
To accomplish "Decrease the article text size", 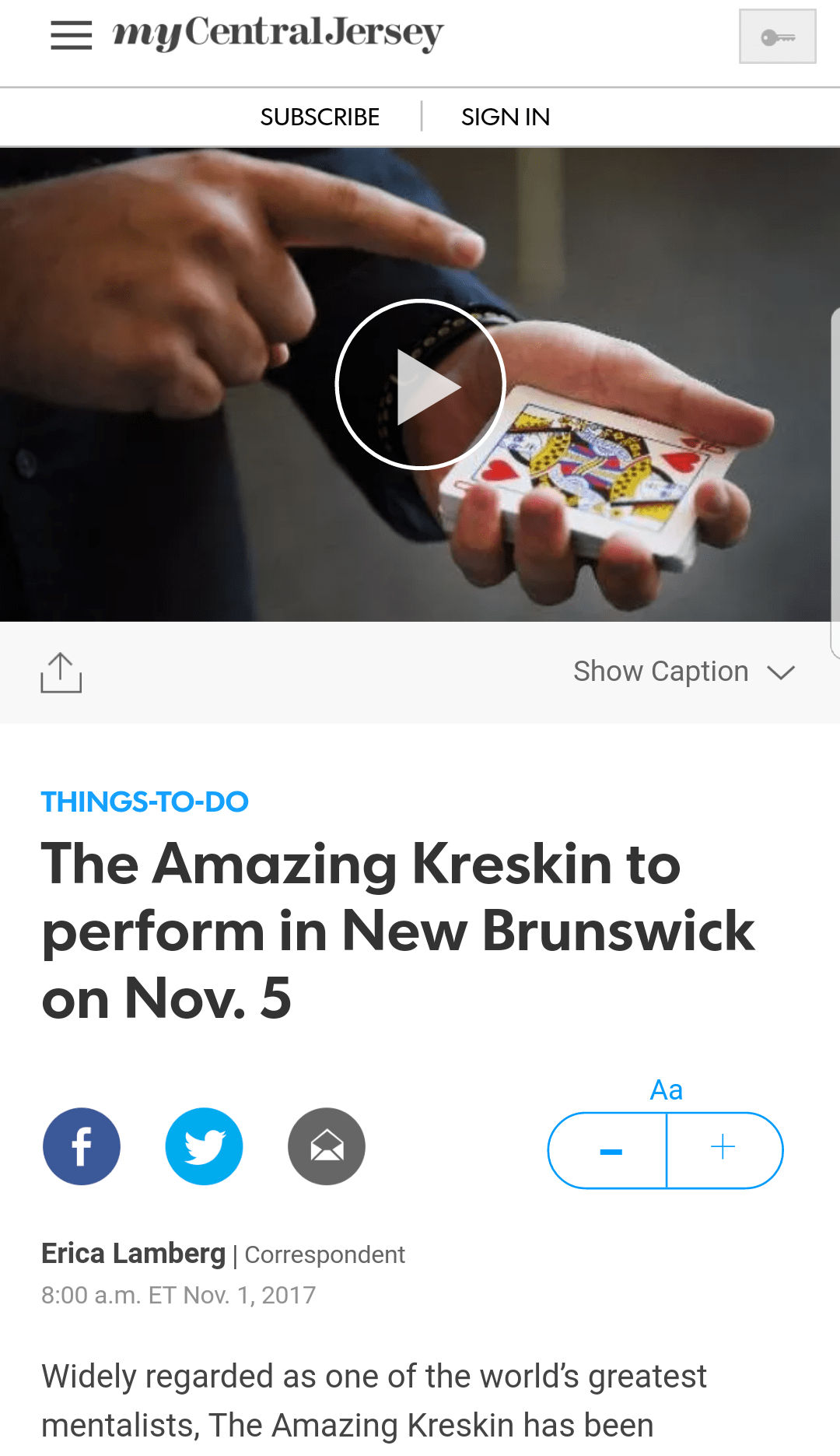I will [609, 1151].
